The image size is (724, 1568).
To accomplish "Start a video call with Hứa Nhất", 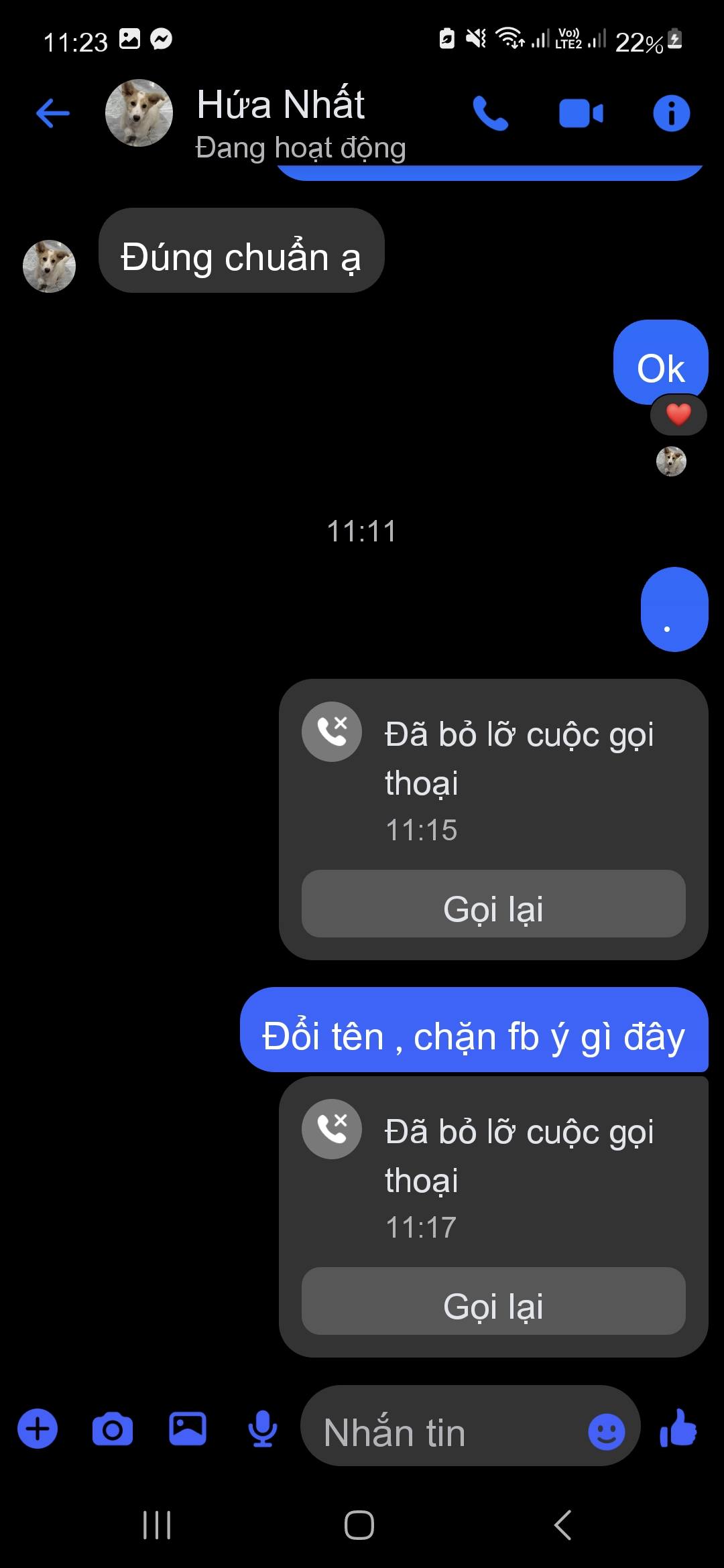I will coord(581,113).
